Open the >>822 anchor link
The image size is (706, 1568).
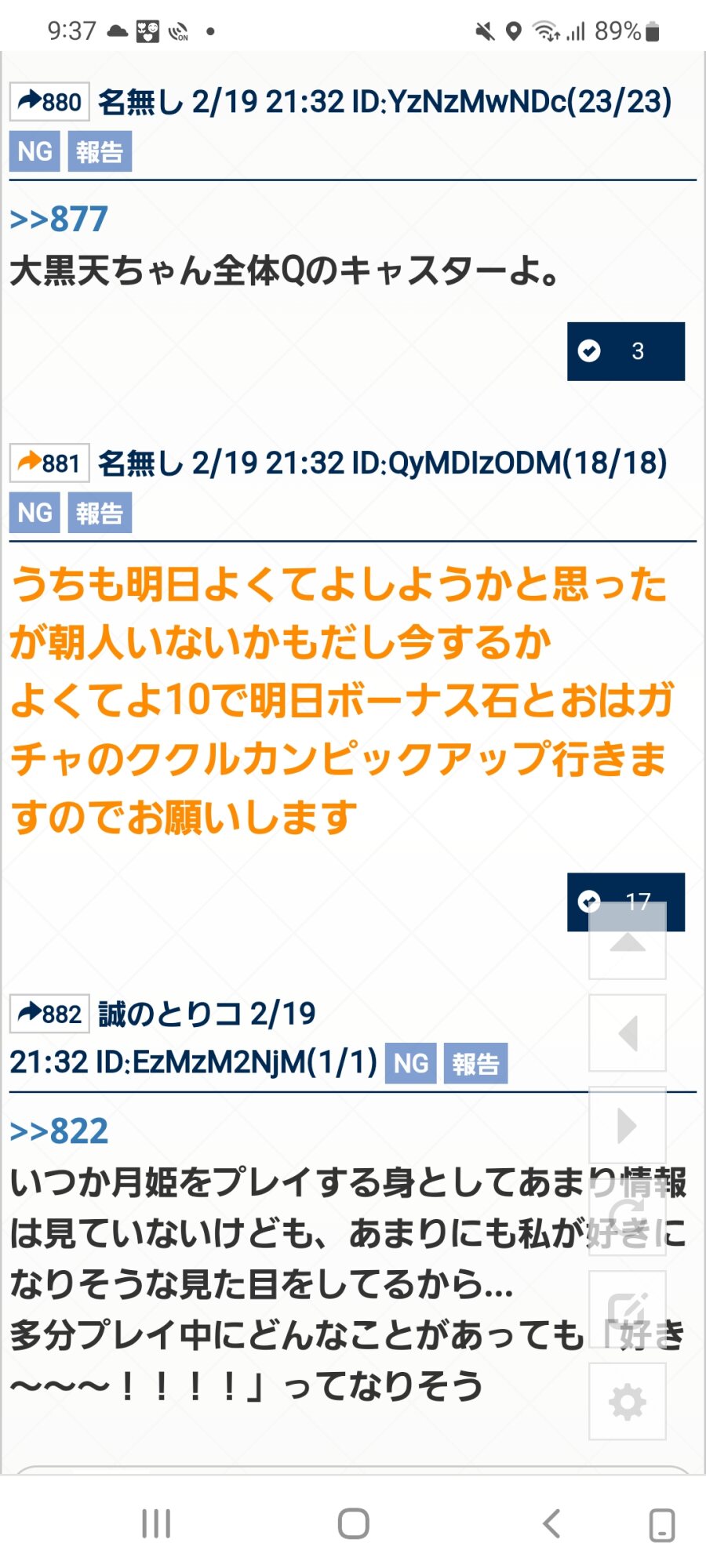pos(59,1131)
